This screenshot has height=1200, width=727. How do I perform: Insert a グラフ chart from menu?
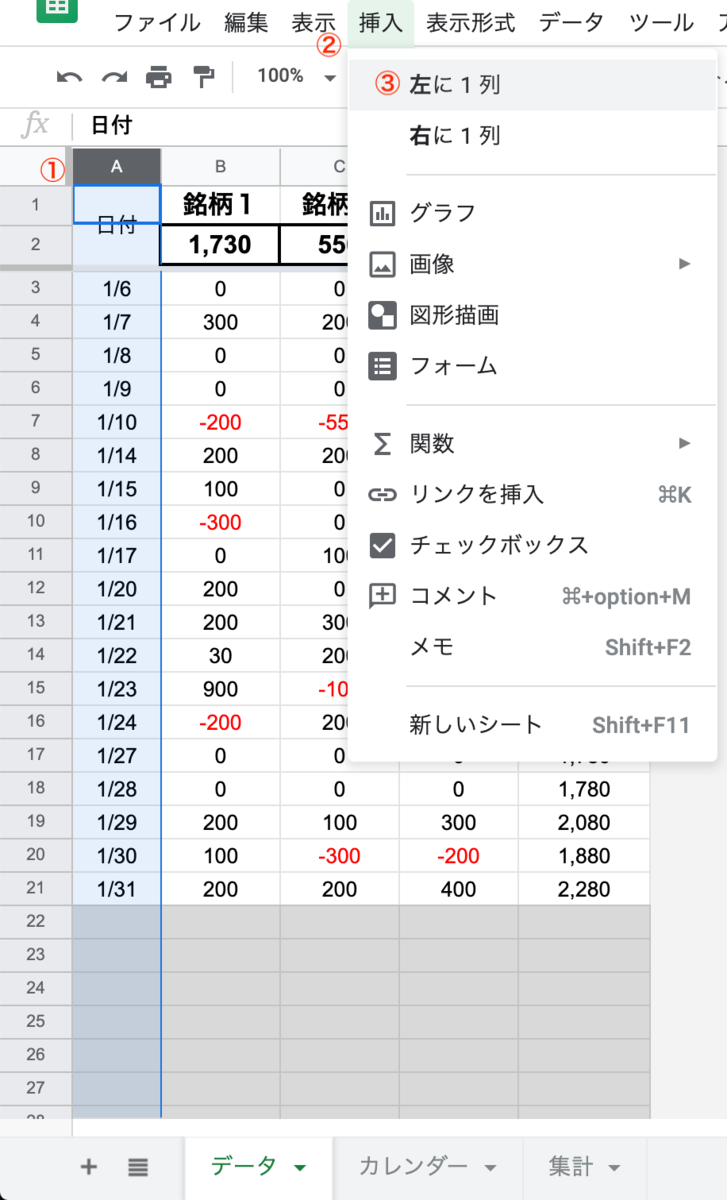(x=533, y=213)
